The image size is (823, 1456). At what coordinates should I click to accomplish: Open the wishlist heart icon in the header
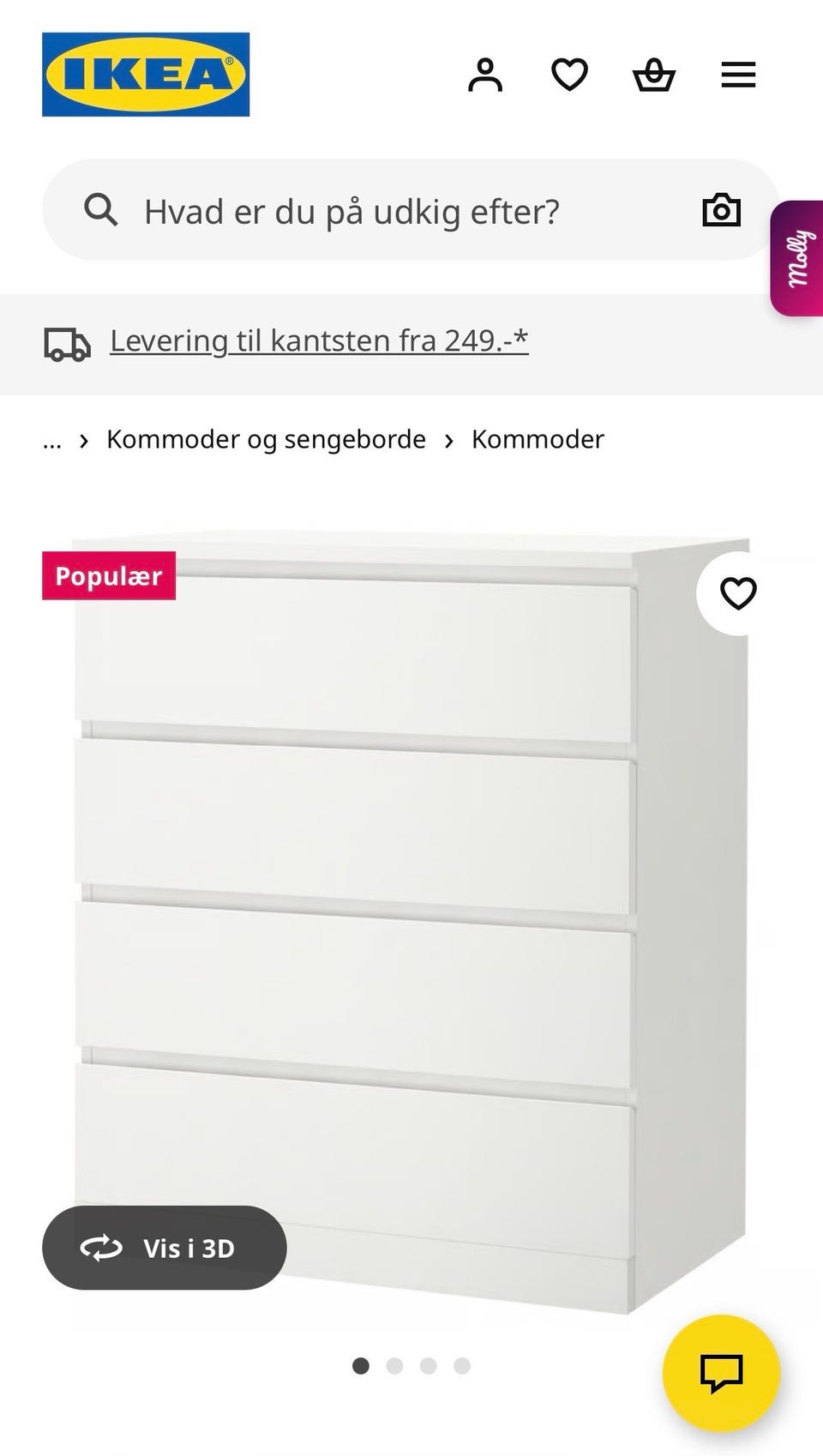click(x=569, y=75)
